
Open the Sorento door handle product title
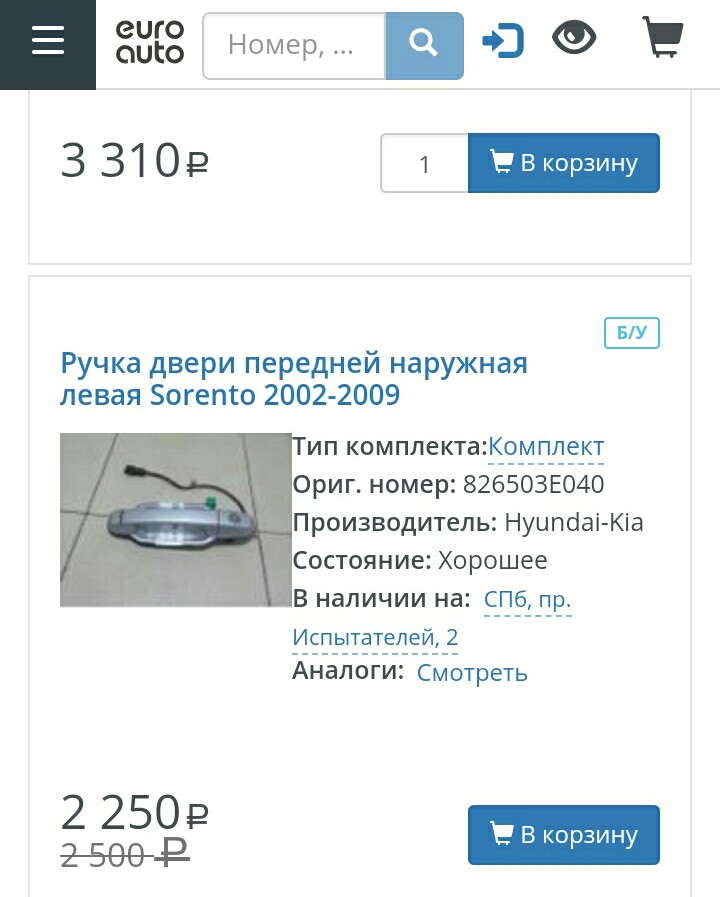(294, 378)
